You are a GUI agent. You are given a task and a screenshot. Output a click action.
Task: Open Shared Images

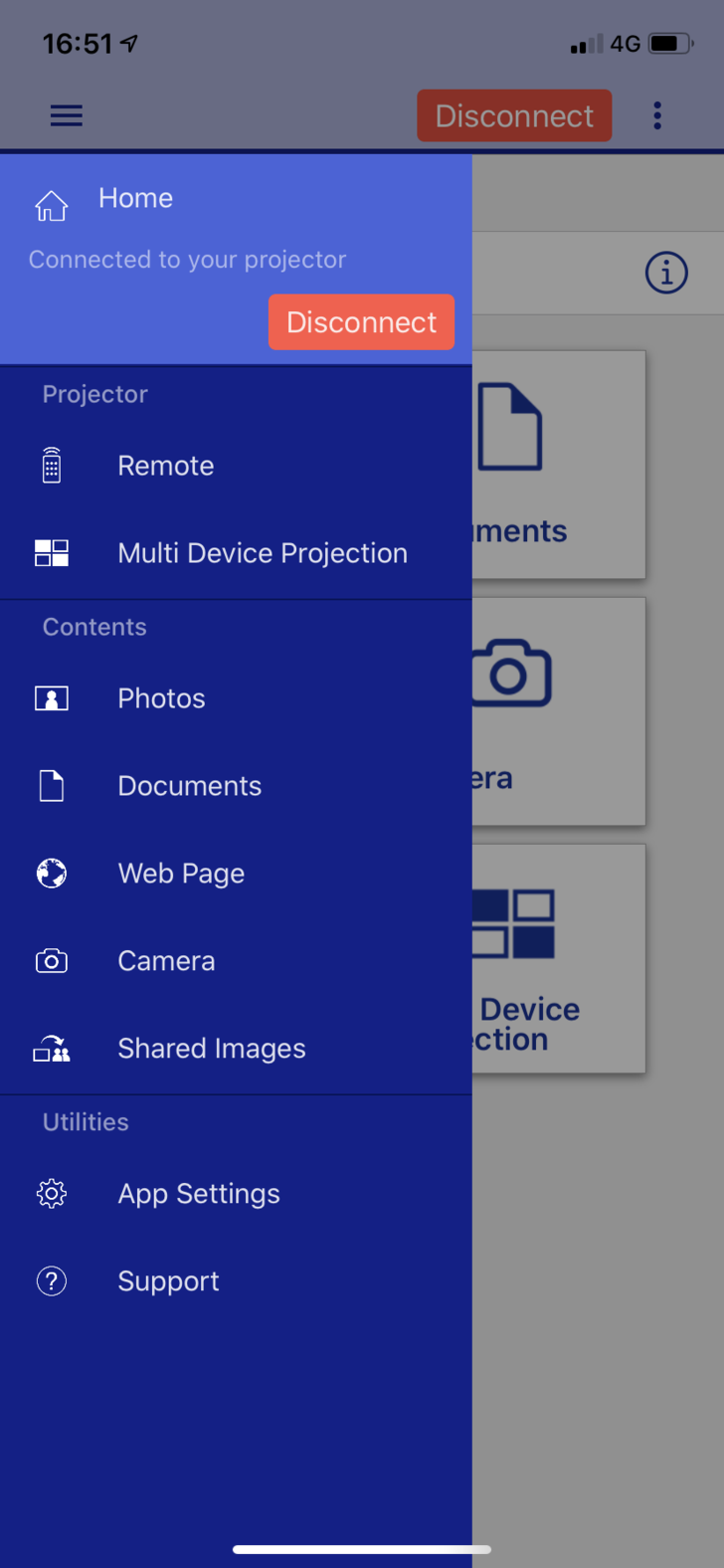click(211, 1049)
